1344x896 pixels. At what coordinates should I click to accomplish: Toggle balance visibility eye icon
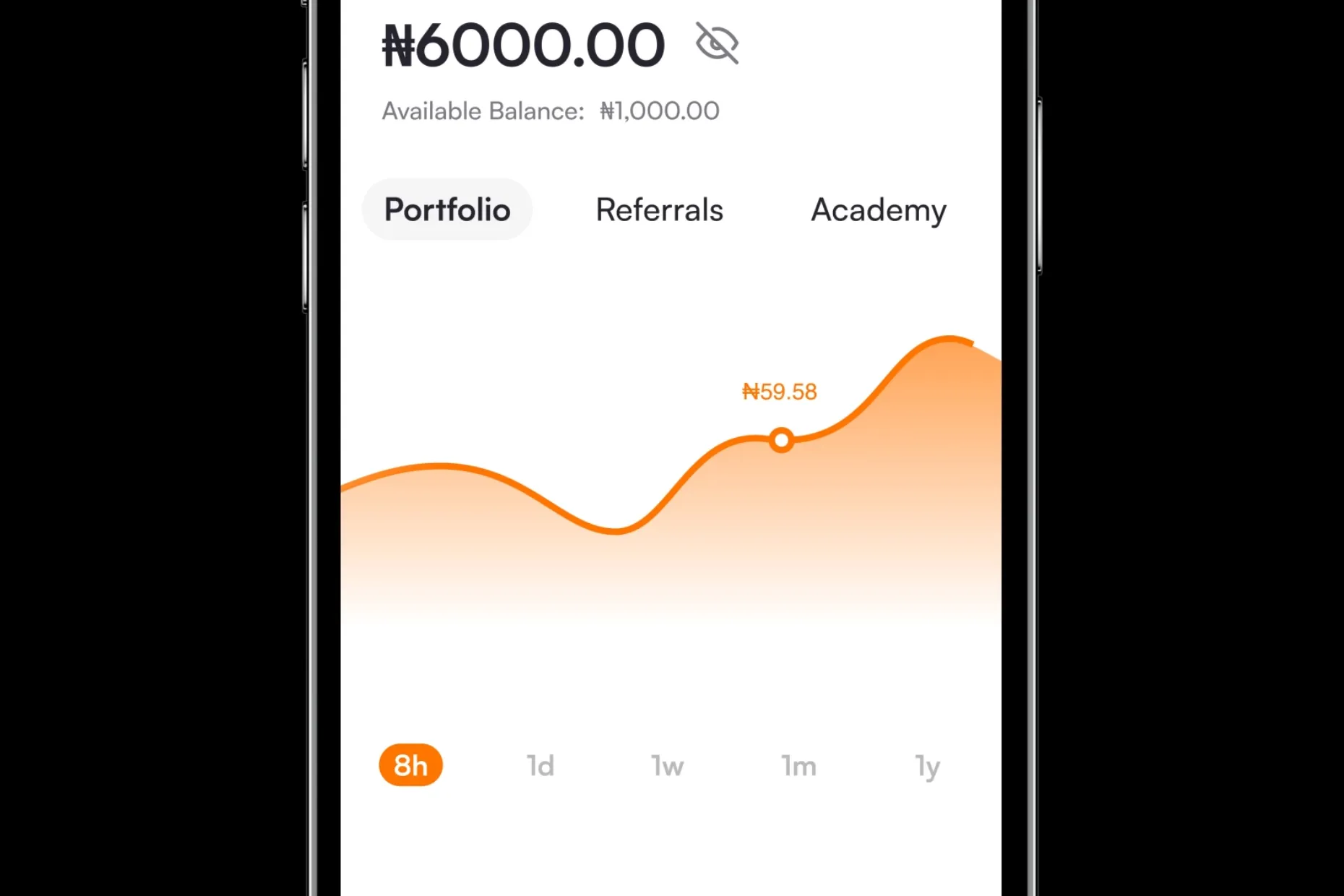(717, 43)
